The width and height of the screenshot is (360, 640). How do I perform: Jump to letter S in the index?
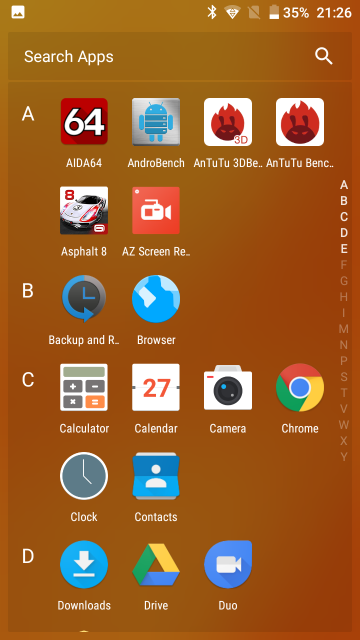(344, 377)
